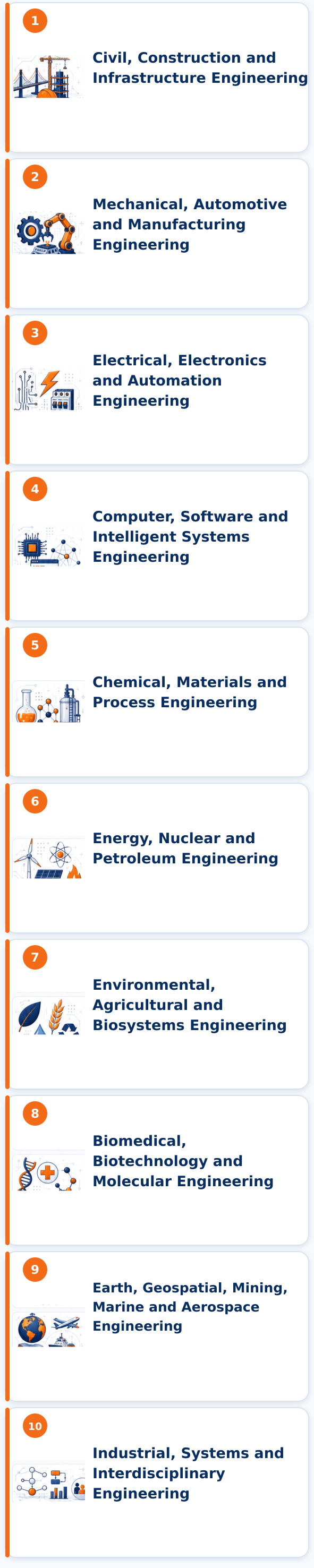Open Electrical, Electronics and Automation Engineering
The width and height of the screenshot is (314, 1568).
[157, 390]
